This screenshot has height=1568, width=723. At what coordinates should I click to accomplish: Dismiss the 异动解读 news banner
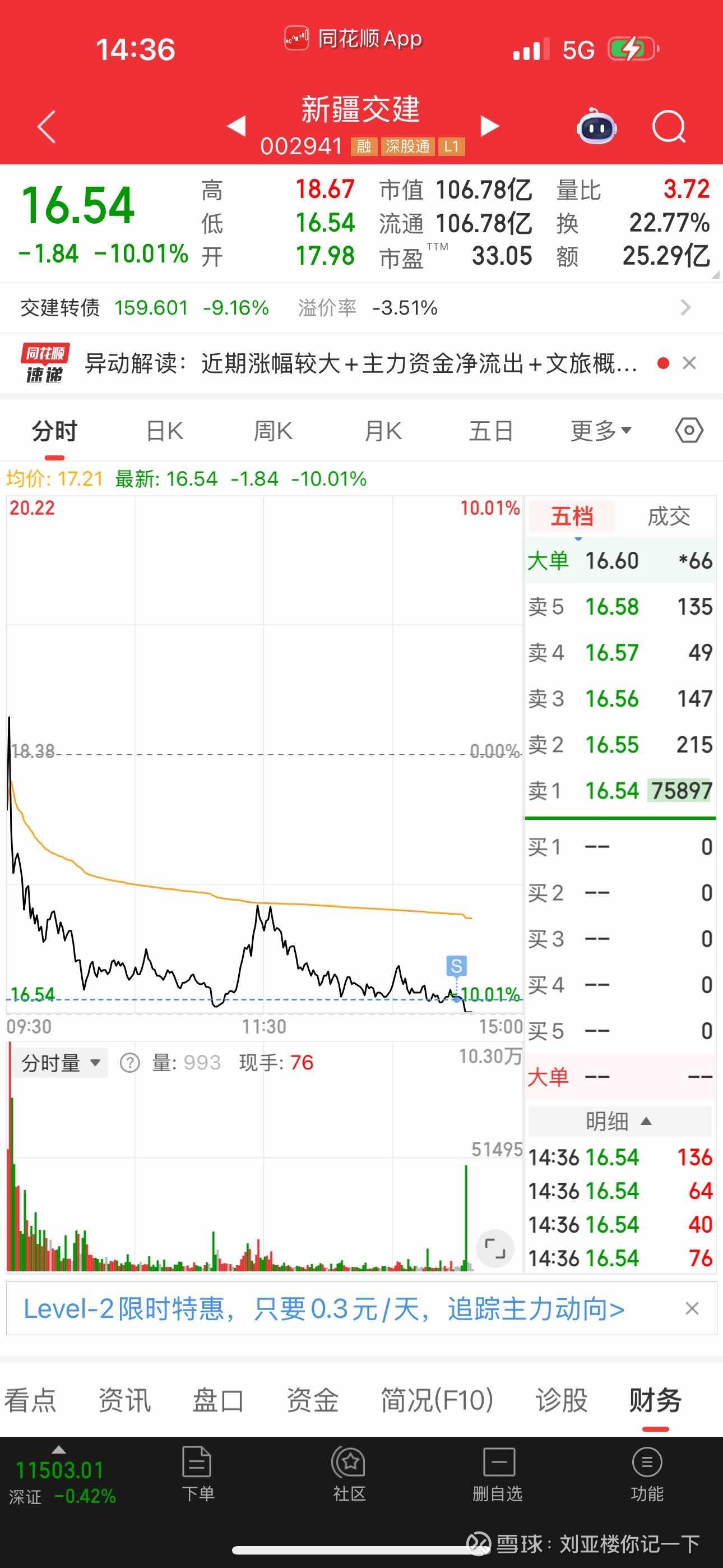click(689, 363)
